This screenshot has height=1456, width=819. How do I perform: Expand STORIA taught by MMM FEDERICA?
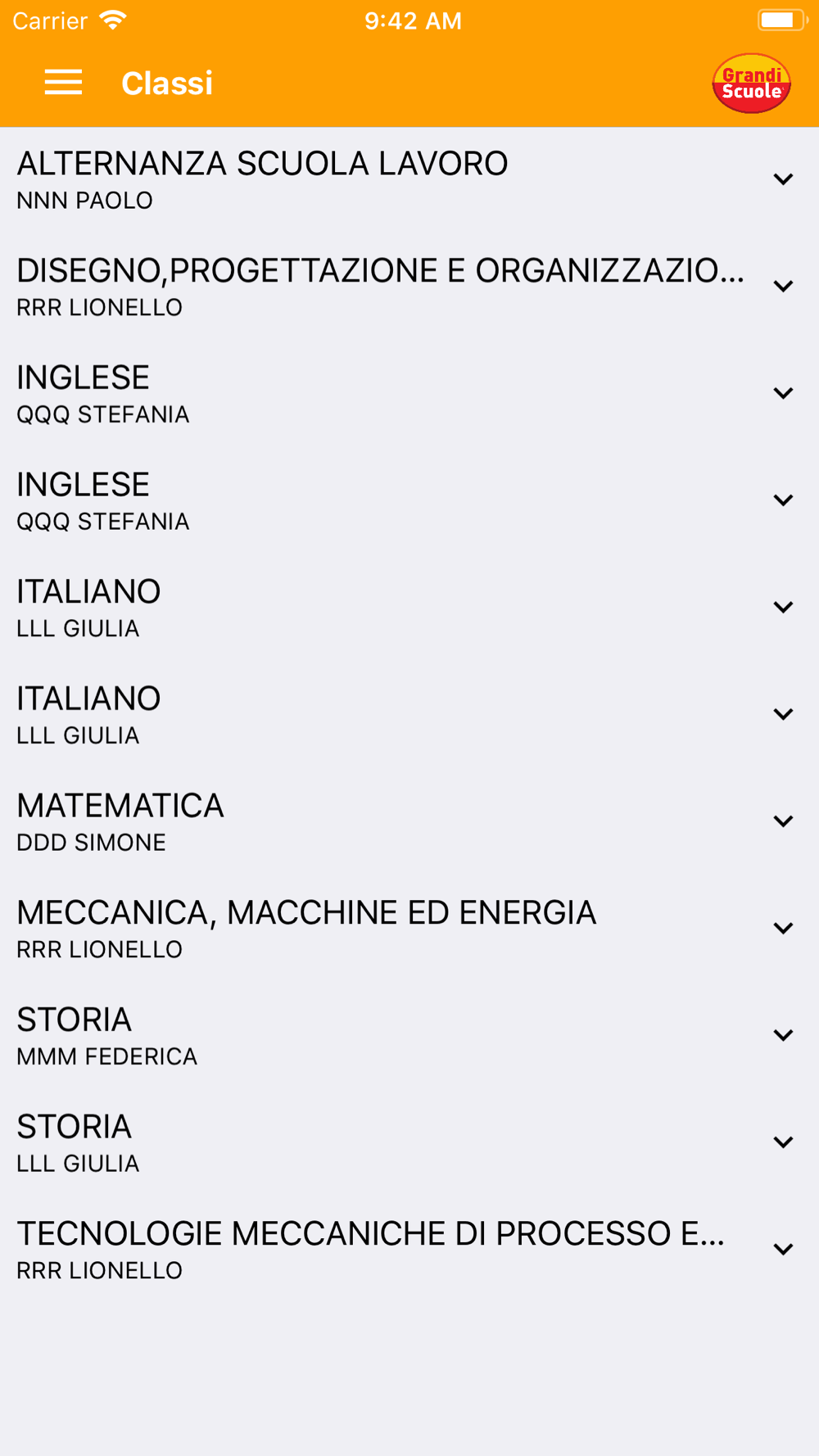pos(409,1037)
